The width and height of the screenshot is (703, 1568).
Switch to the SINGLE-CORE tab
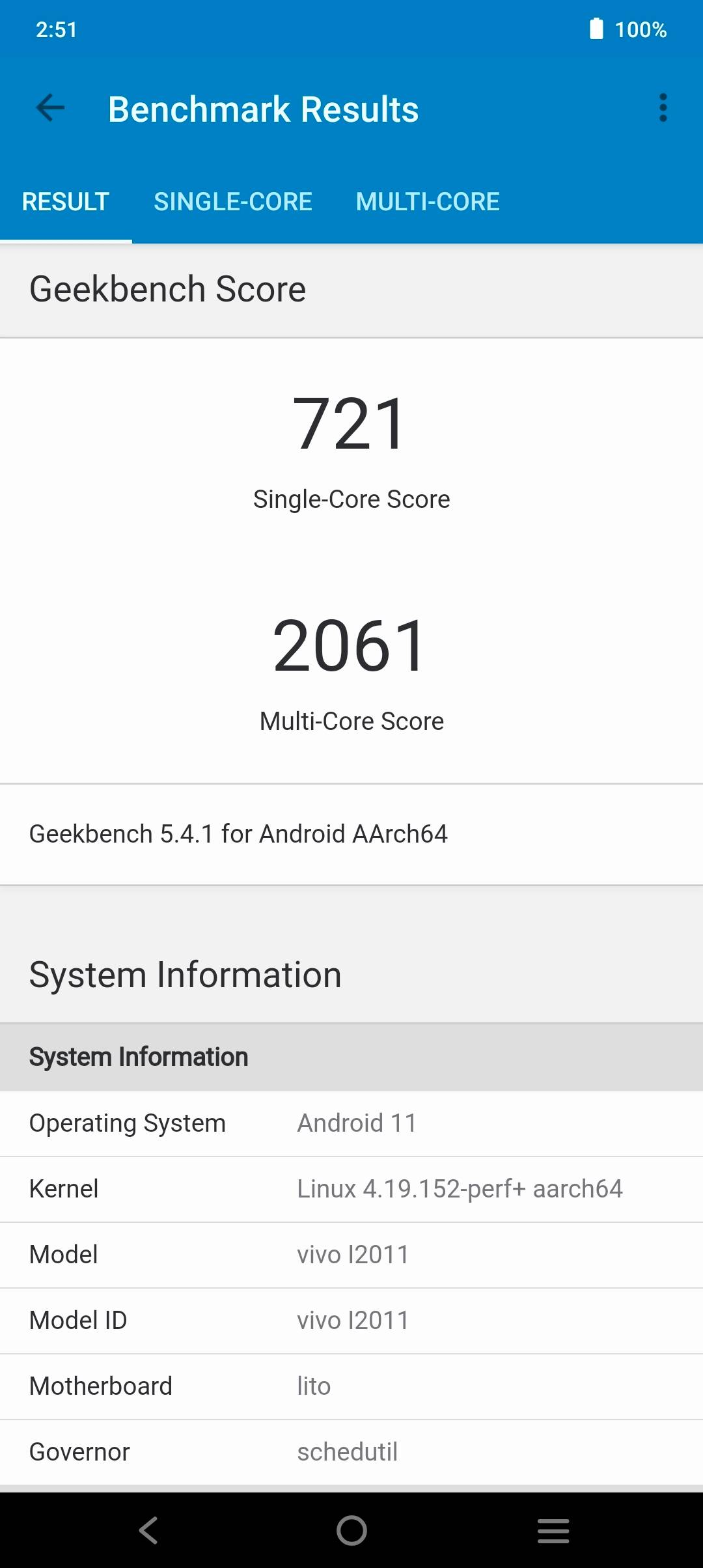(233, 202)
